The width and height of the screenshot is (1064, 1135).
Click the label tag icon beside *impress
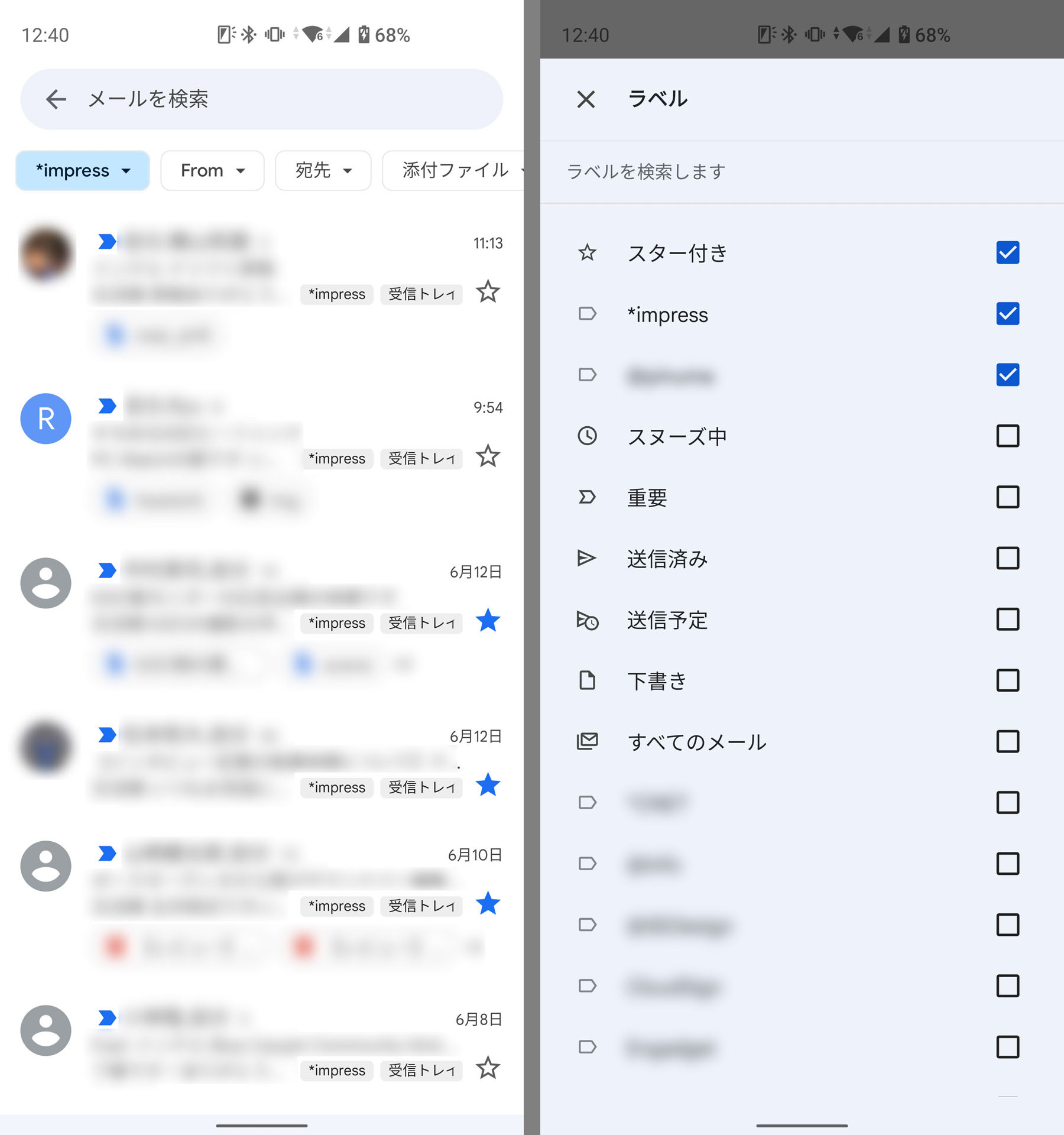[587, 314]
